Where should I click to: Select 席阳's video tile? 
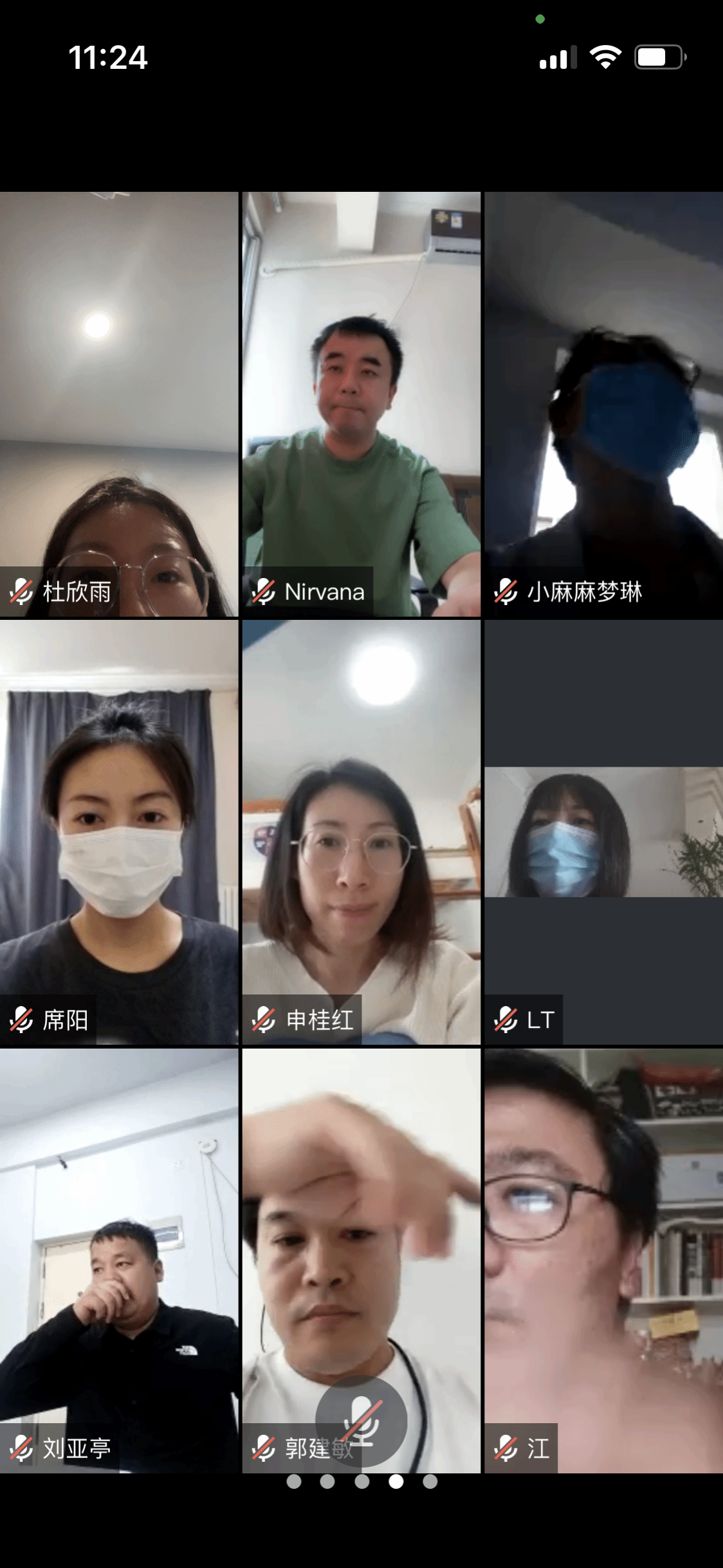[x=119, y=832]
